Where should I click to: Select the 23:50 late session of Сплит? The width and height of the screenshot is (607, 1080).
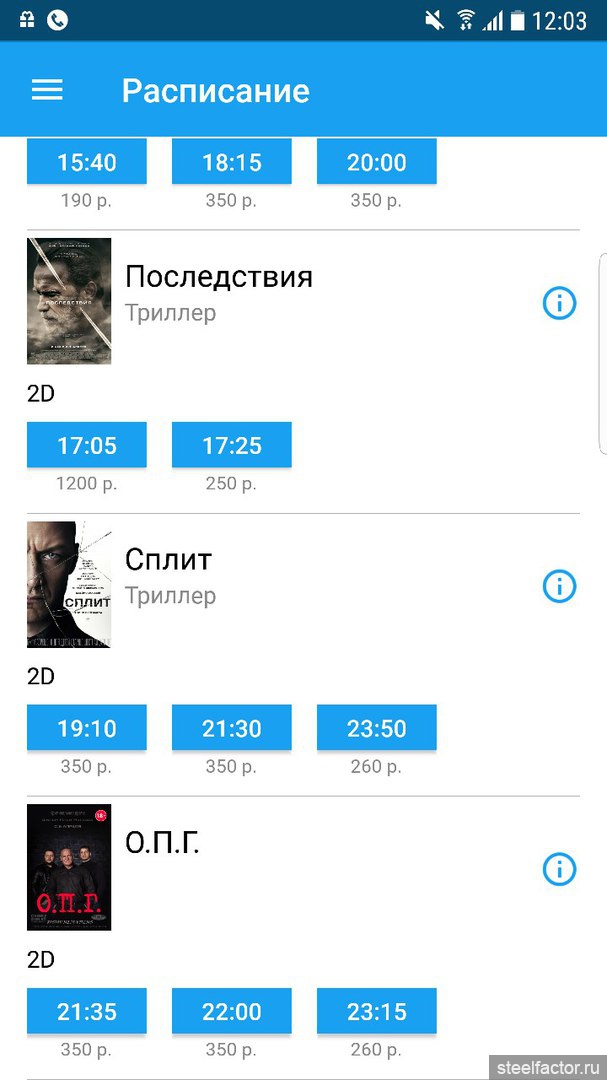[x=377, y=728]
